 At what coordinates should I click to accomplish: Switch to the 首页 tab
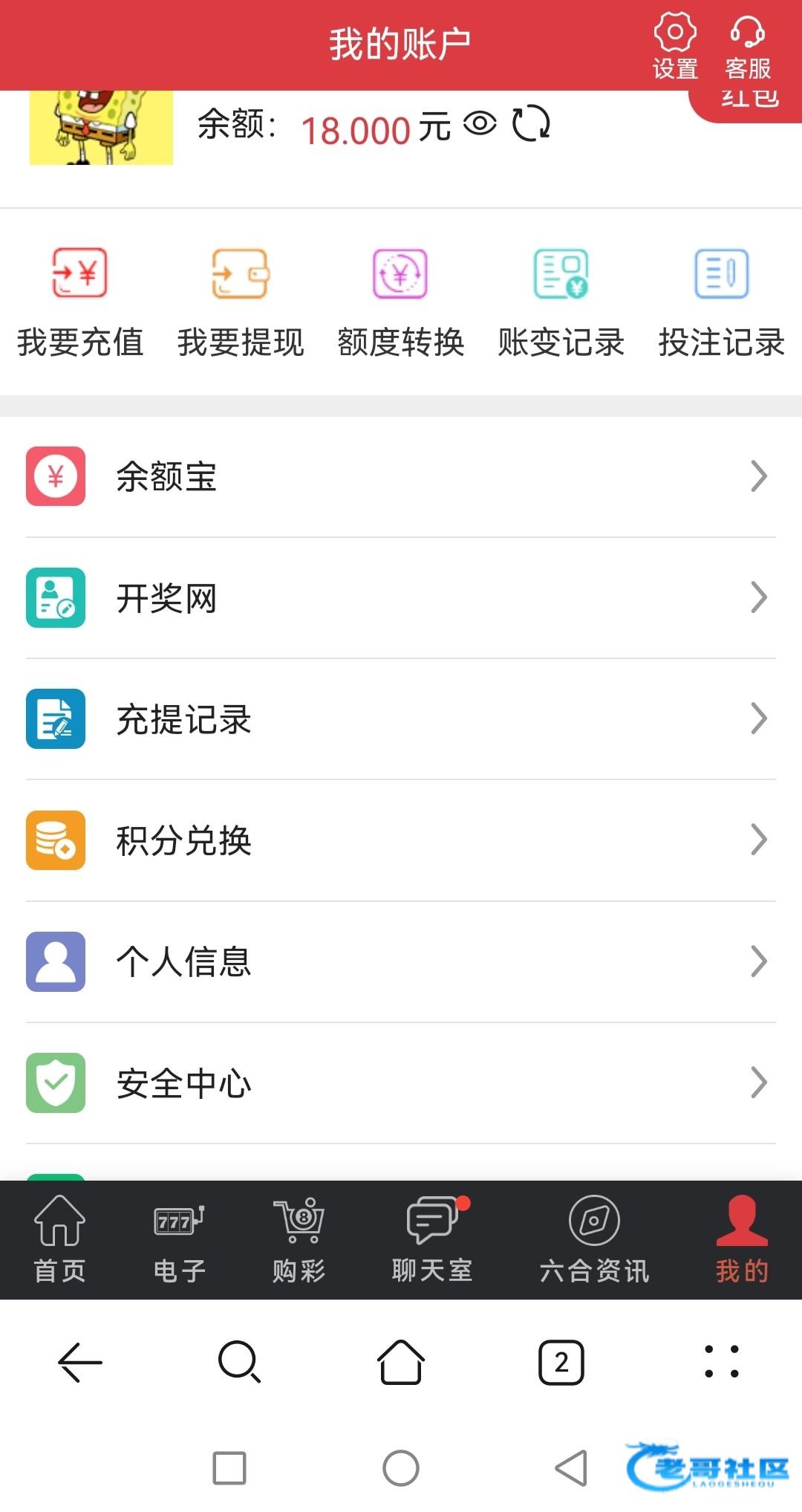[59, 1239]
